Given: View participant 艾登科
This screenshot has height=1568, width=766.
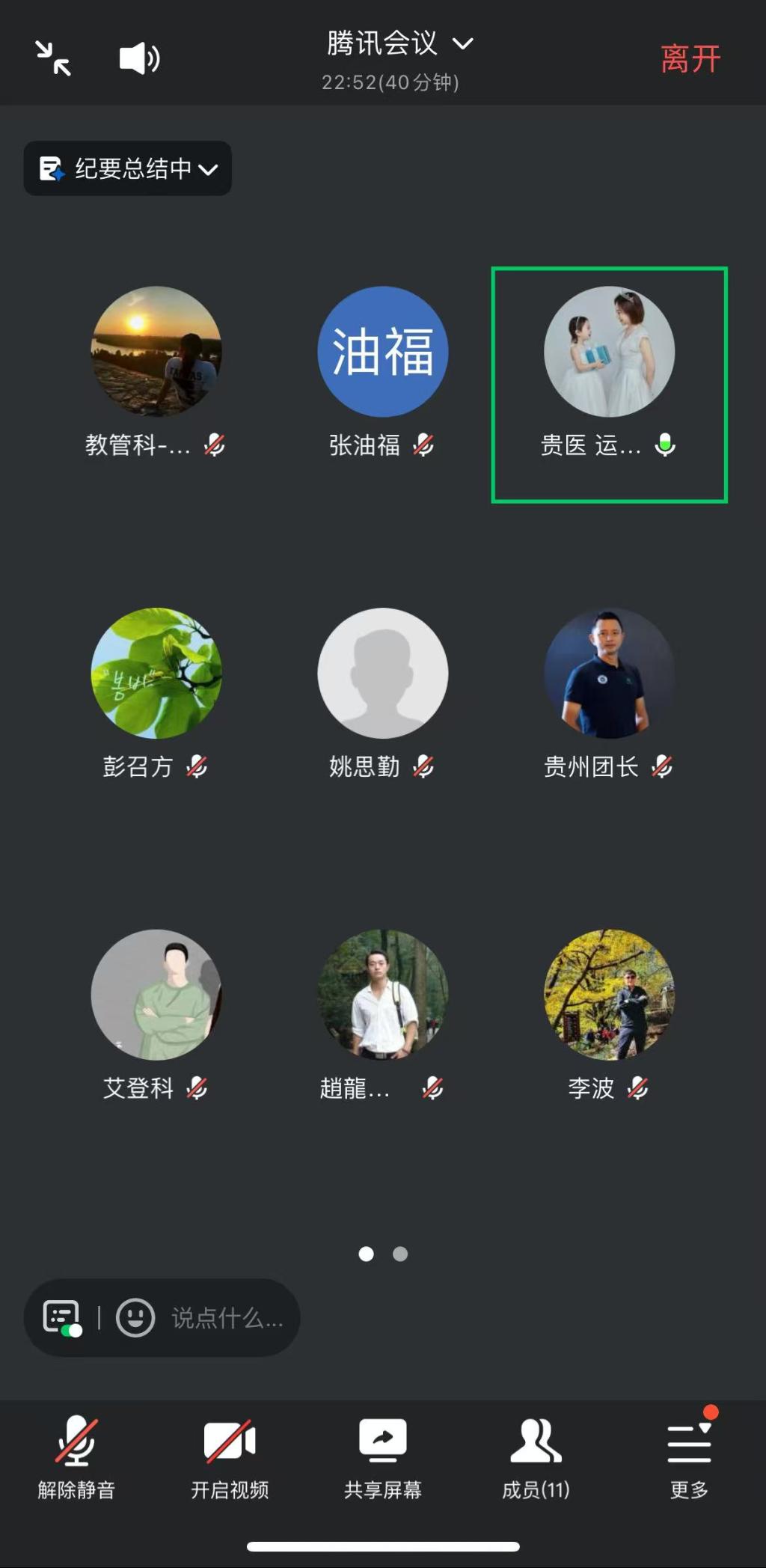Looking at the screenshot, I should (156, 995).
